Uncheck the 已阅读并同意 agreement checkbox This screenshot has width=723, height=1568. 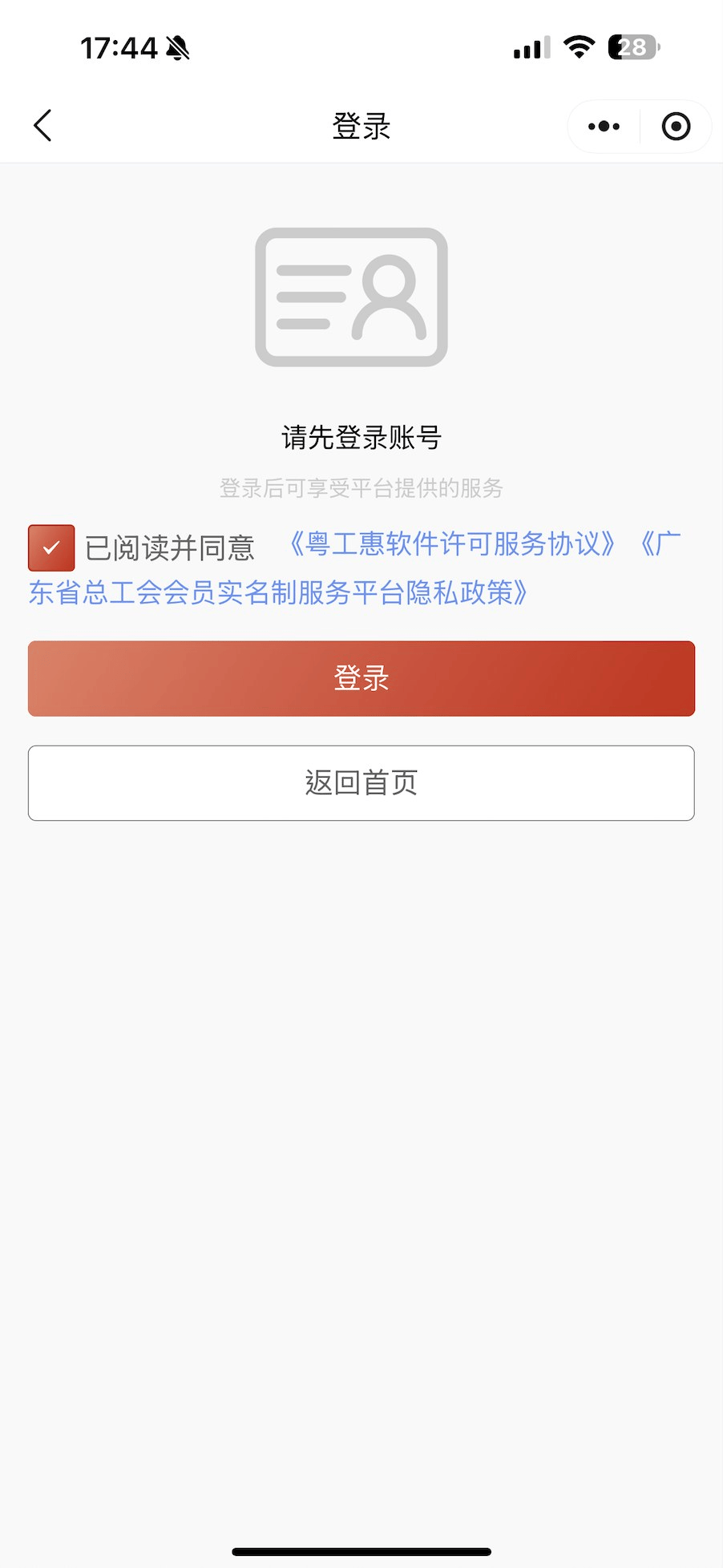[51, 548]
